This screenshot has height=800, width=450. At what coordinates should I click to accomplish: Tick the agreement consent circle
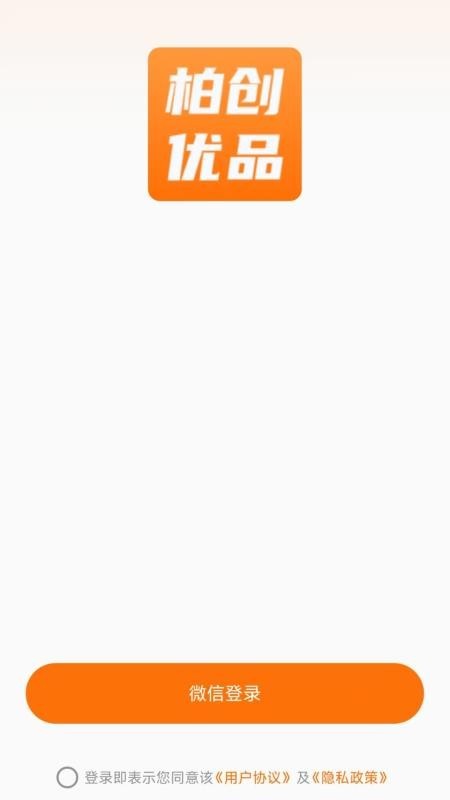pyautogui.click(x=67, y=778)
